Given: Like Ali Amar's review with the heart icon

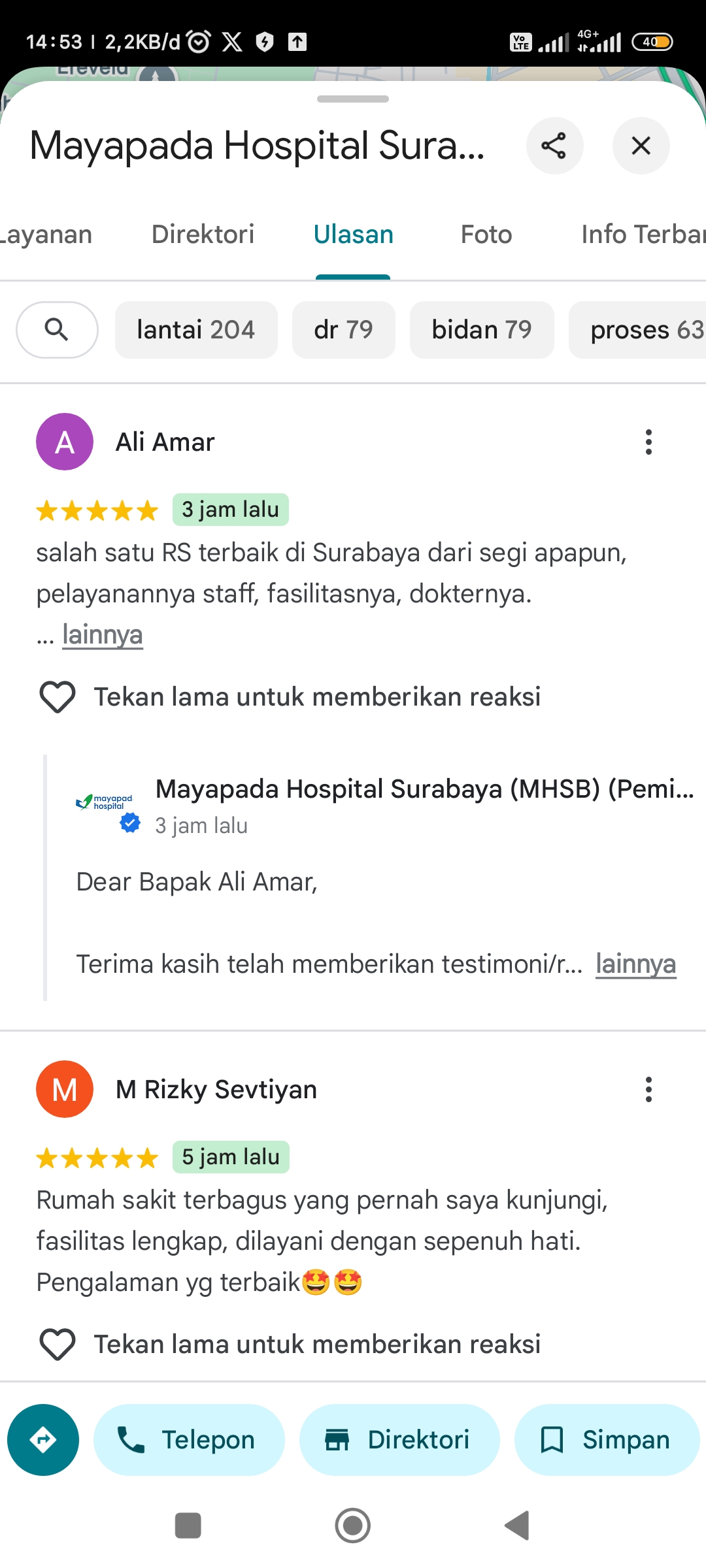Looking at the screenshot, I should [x=58, y=697].
